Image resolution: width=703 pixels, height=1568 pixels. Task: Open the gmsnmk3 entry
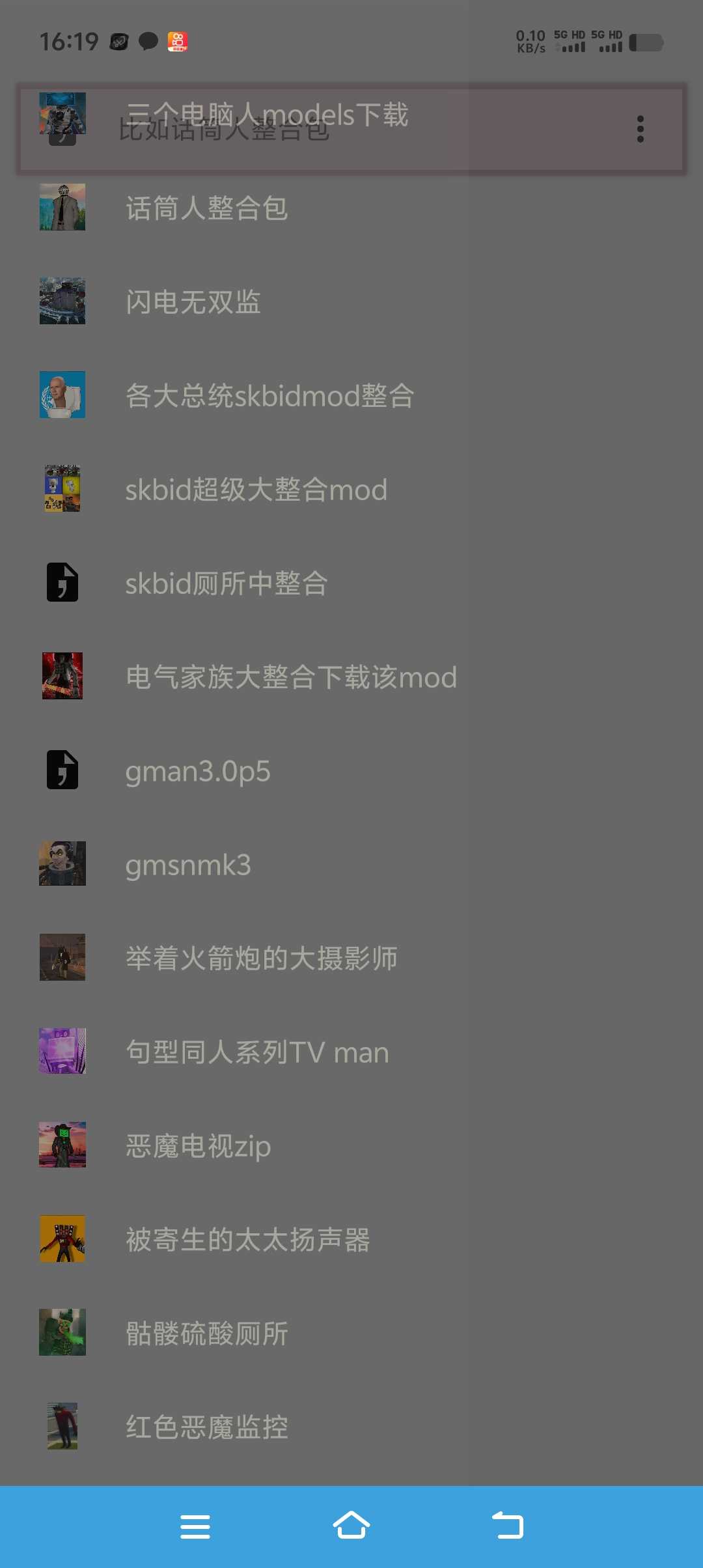pyautogui.click(x=187, y=865)
